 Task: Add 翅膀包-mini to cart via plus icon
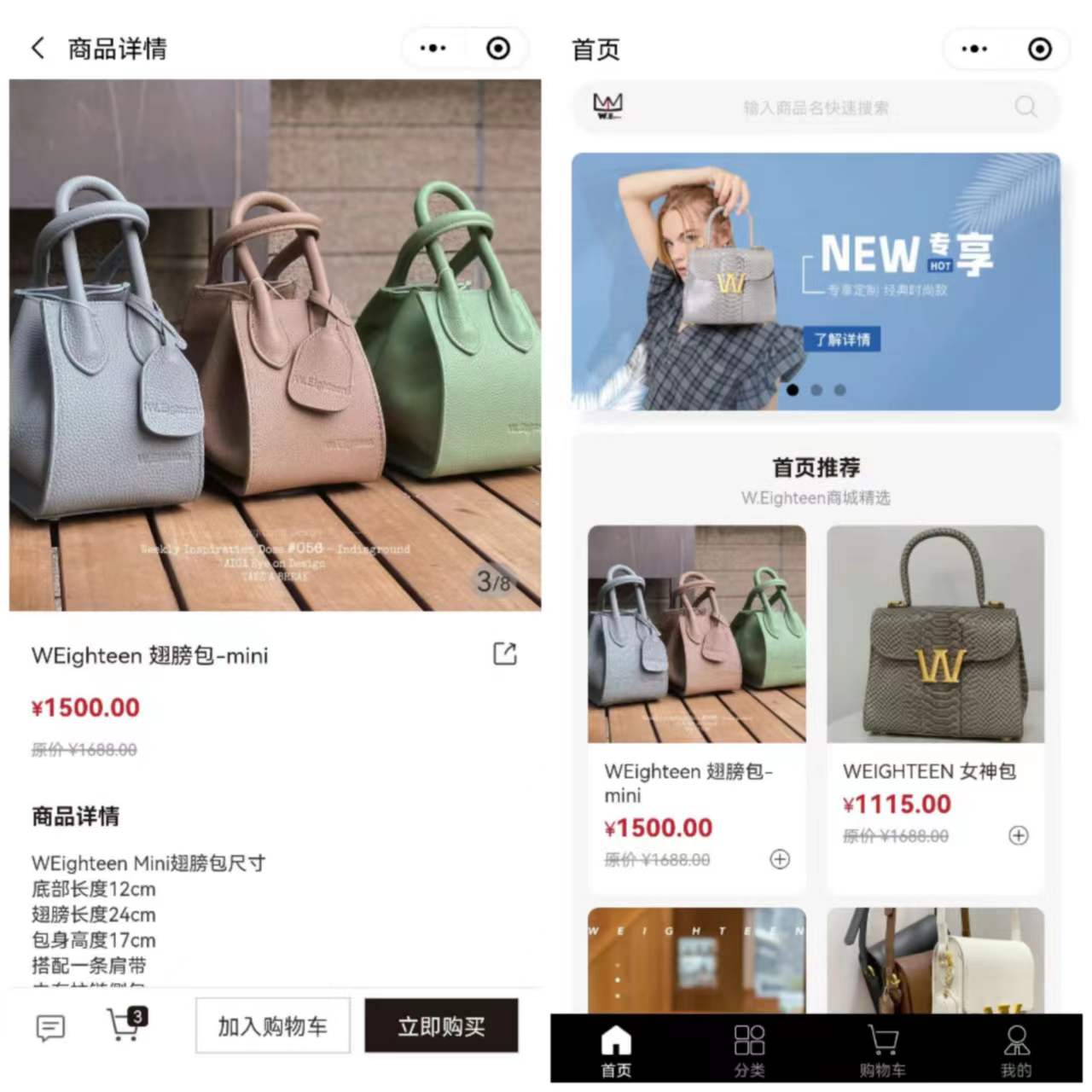tap(780, 859)
